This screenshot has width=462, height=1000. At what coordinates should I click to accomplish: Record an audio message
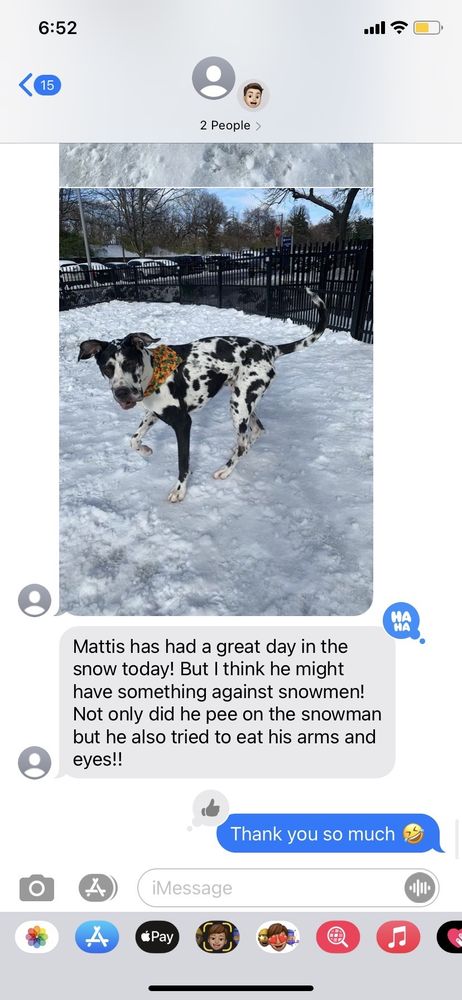(x=419, y=888)
